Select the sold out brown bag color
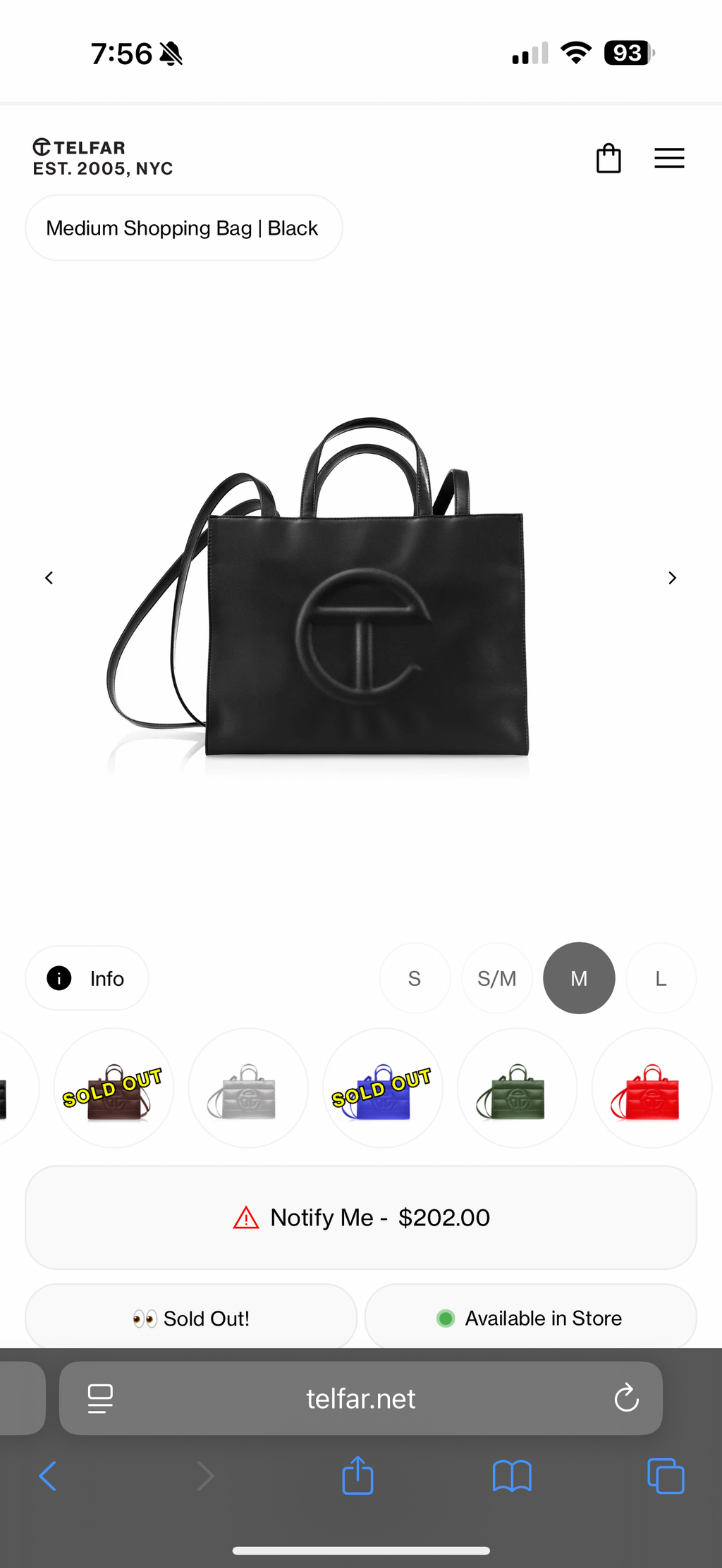Viewport: 722px width, 1568px height. tap(114, 1088)
